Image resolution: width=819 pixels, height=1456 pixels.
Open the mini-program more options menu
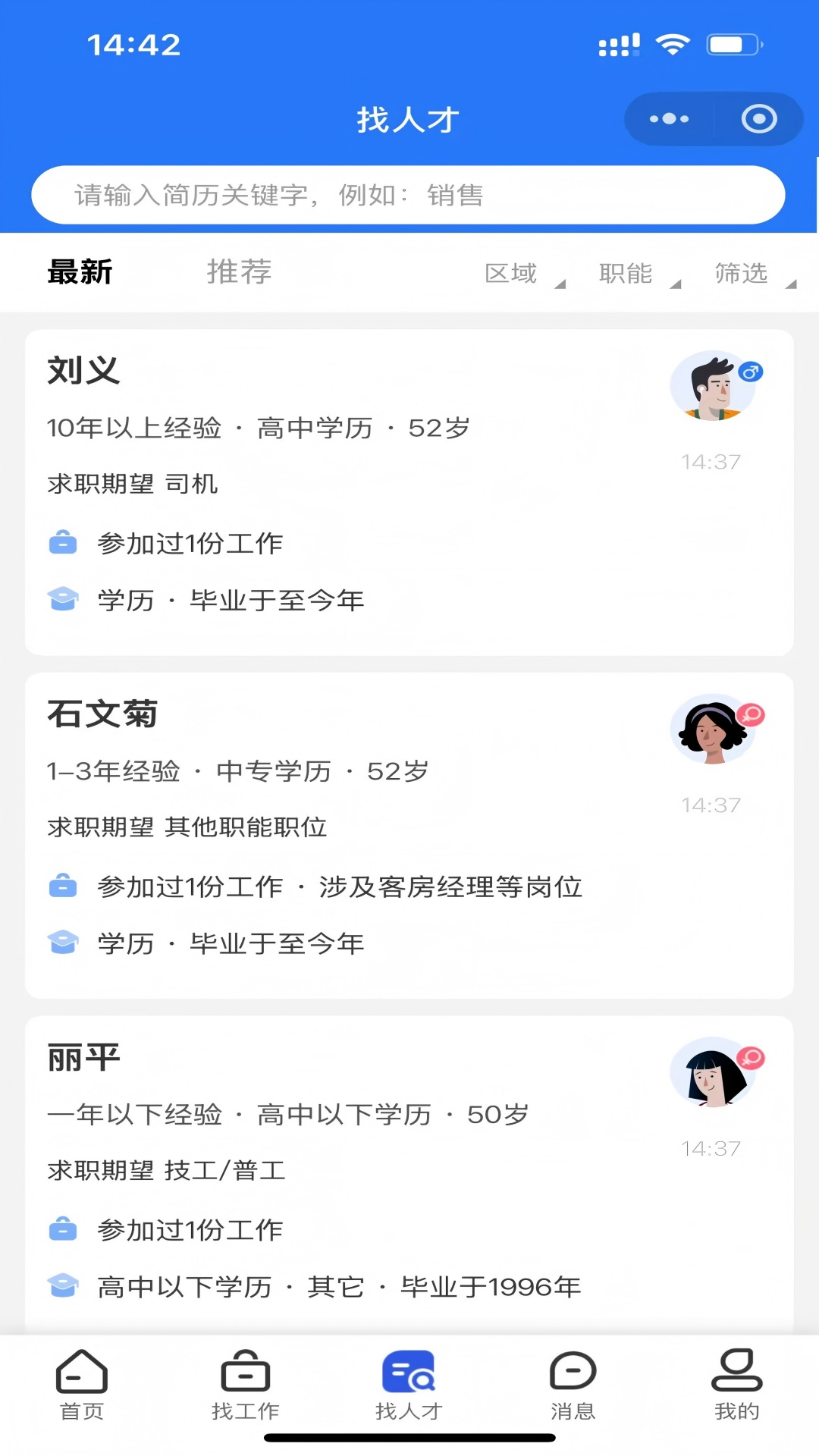(666, 118)
